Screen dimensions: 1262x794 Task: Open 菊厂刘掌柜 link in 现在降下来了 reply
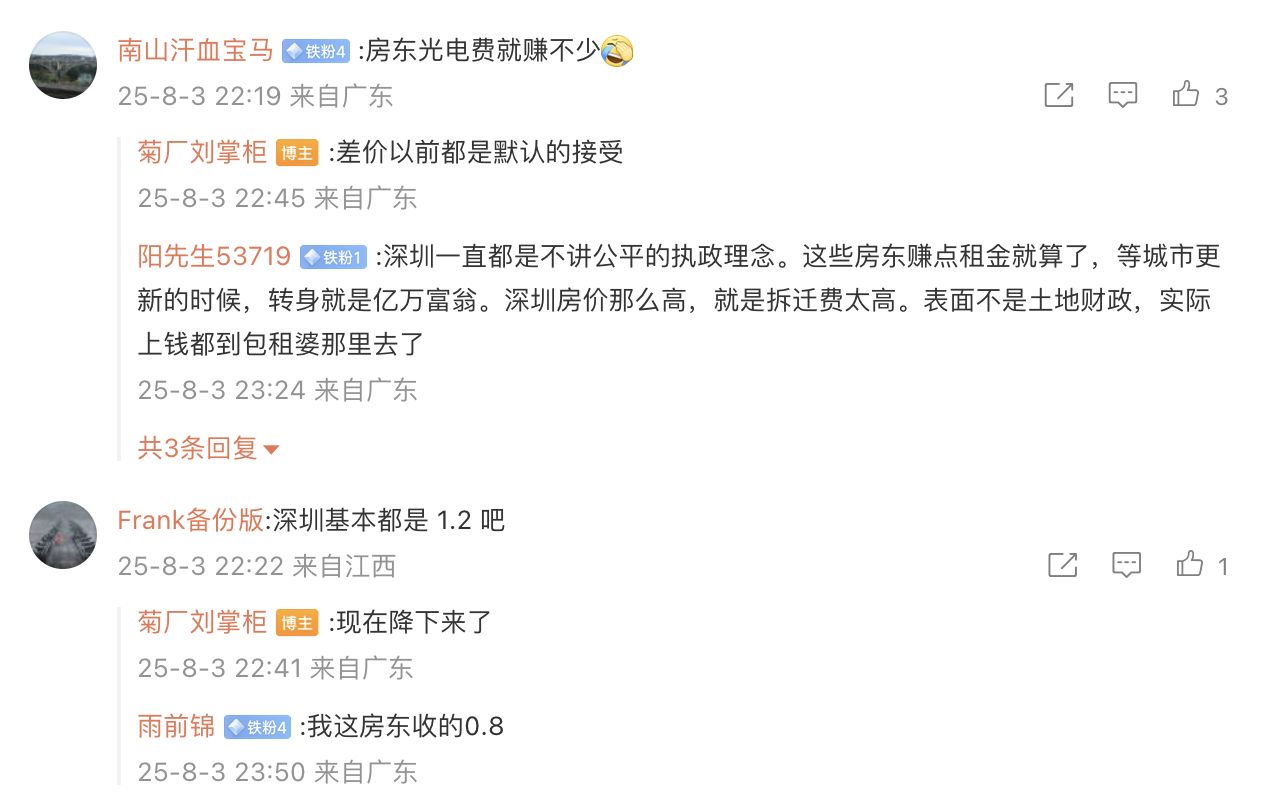click(202, 622)
